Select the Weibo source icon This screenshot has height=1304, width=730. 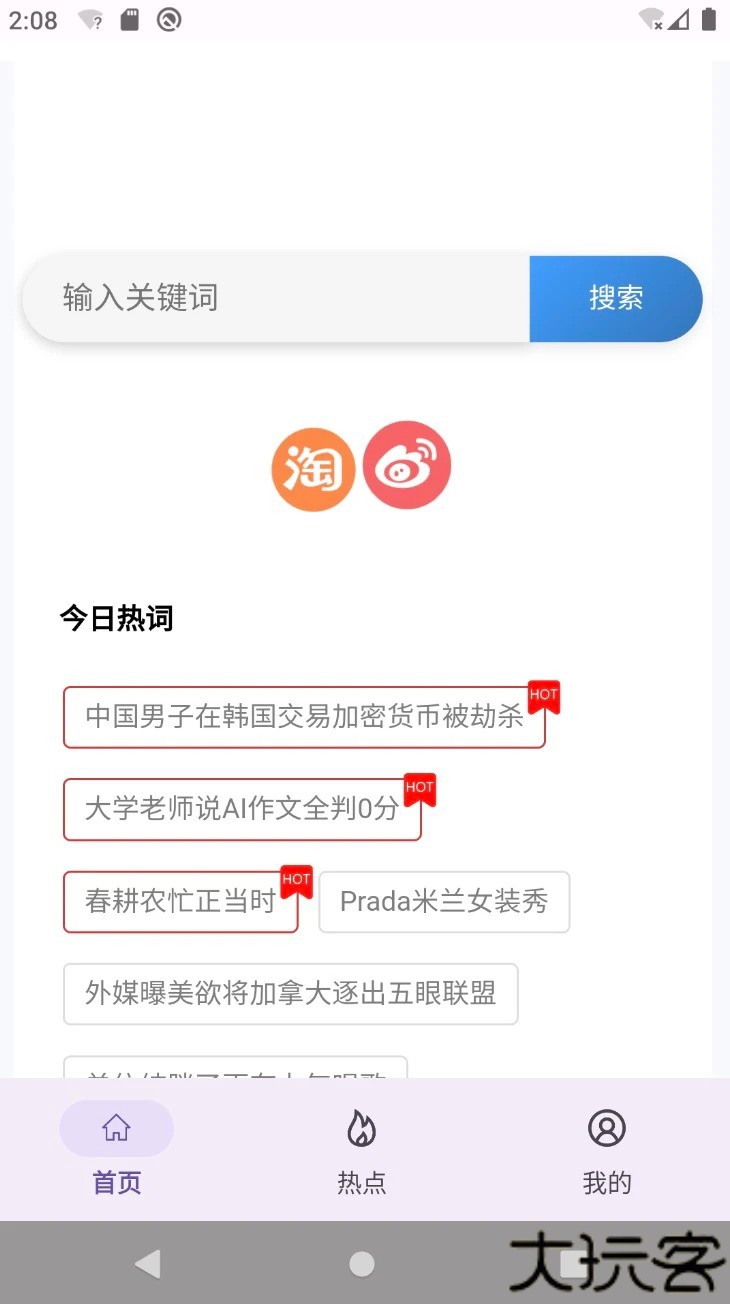coord(406,467)
